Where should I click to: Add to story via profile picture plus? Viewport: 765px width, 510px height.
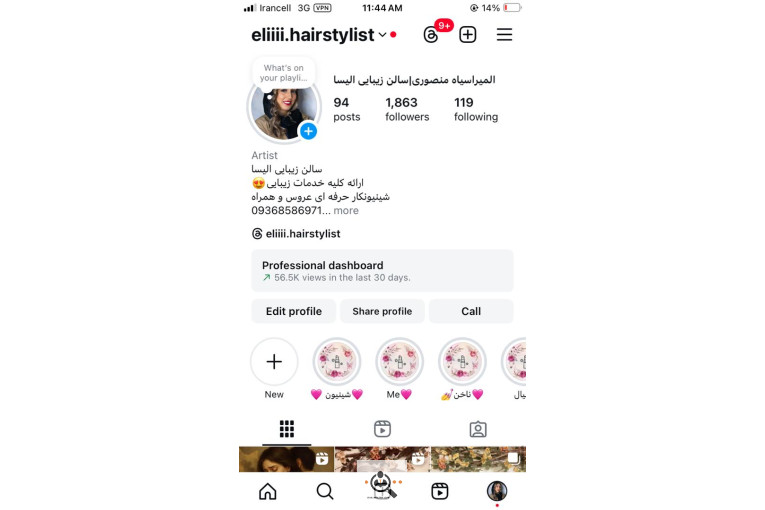(x=308, y=131)
